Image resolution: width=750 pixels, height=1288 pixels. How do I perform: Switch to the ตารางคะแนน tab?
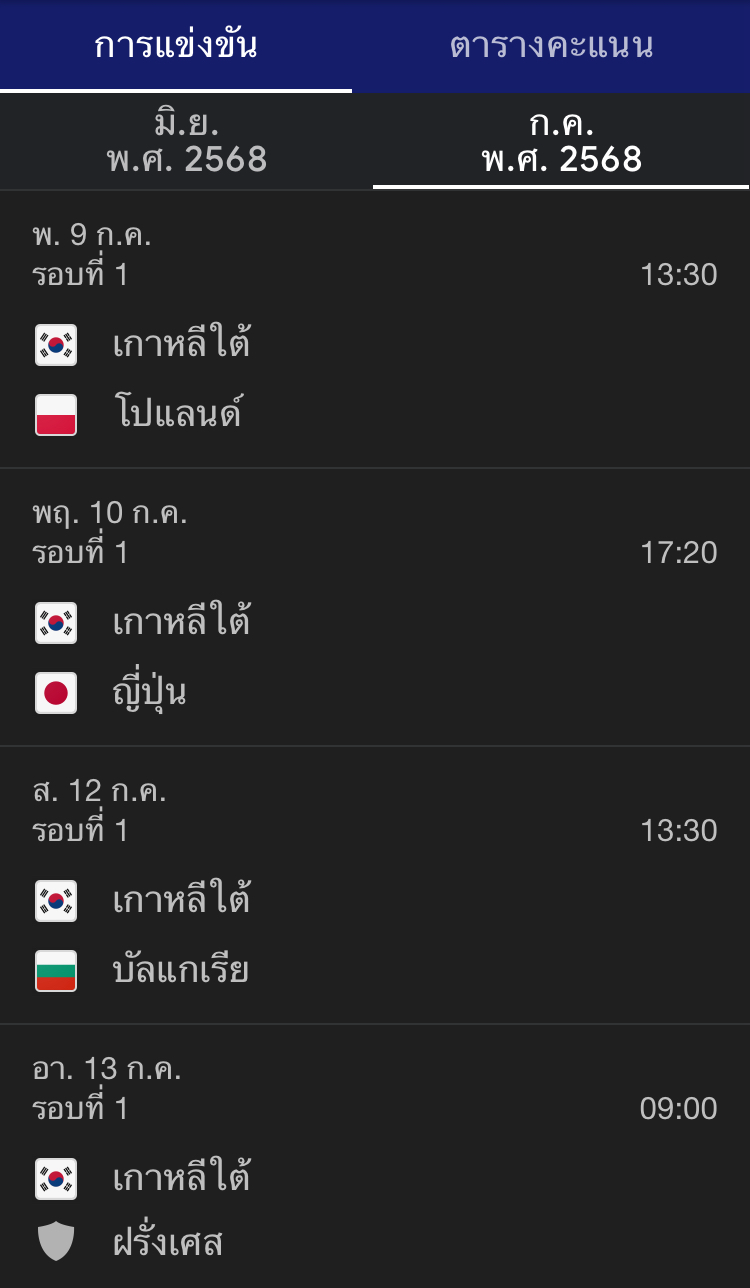pyautogui.click(x=551, y=46)
